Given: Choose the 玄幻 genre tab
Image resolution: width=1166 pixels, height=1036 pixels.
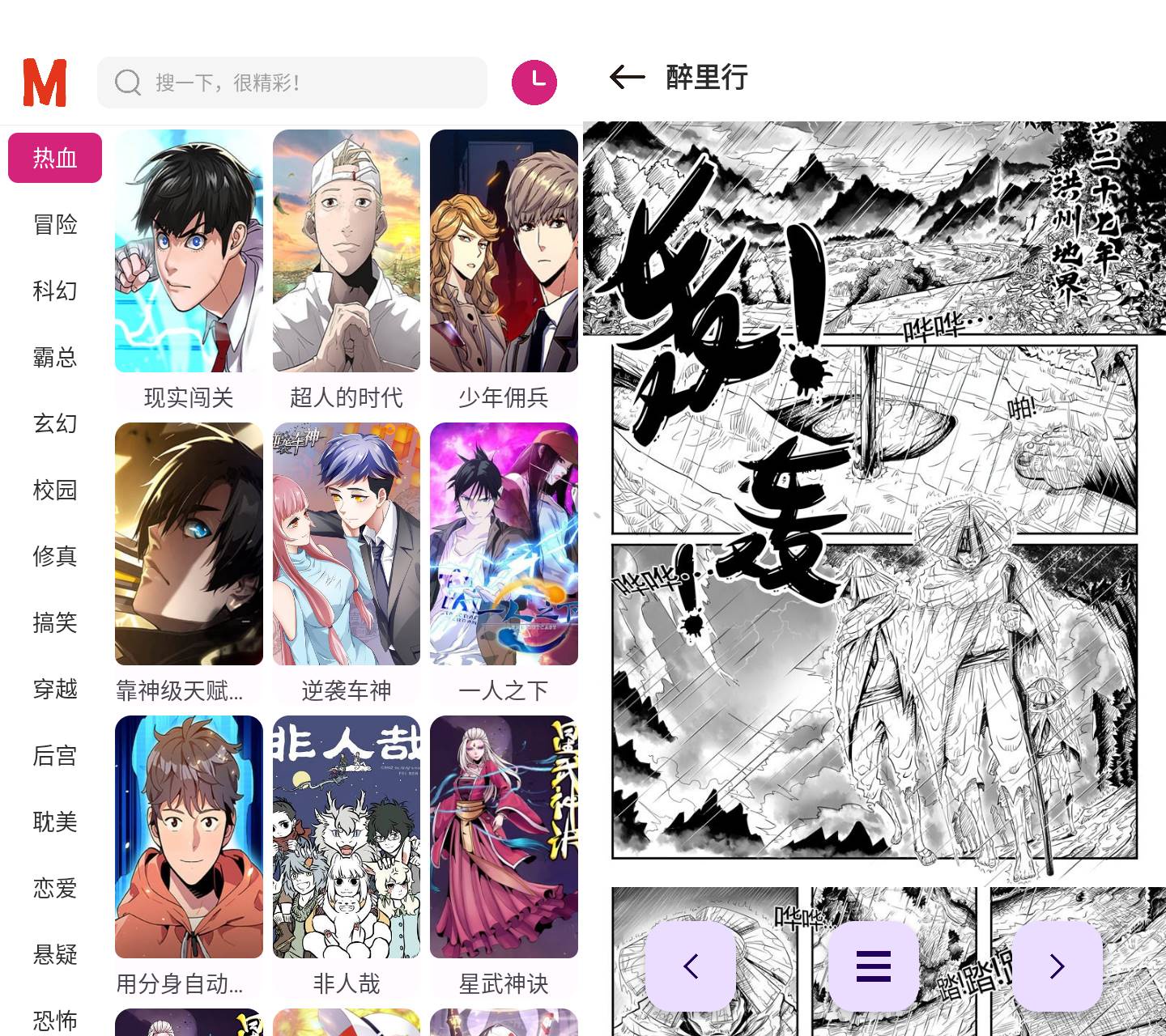Looking at the screenshot, I should 55,423.
